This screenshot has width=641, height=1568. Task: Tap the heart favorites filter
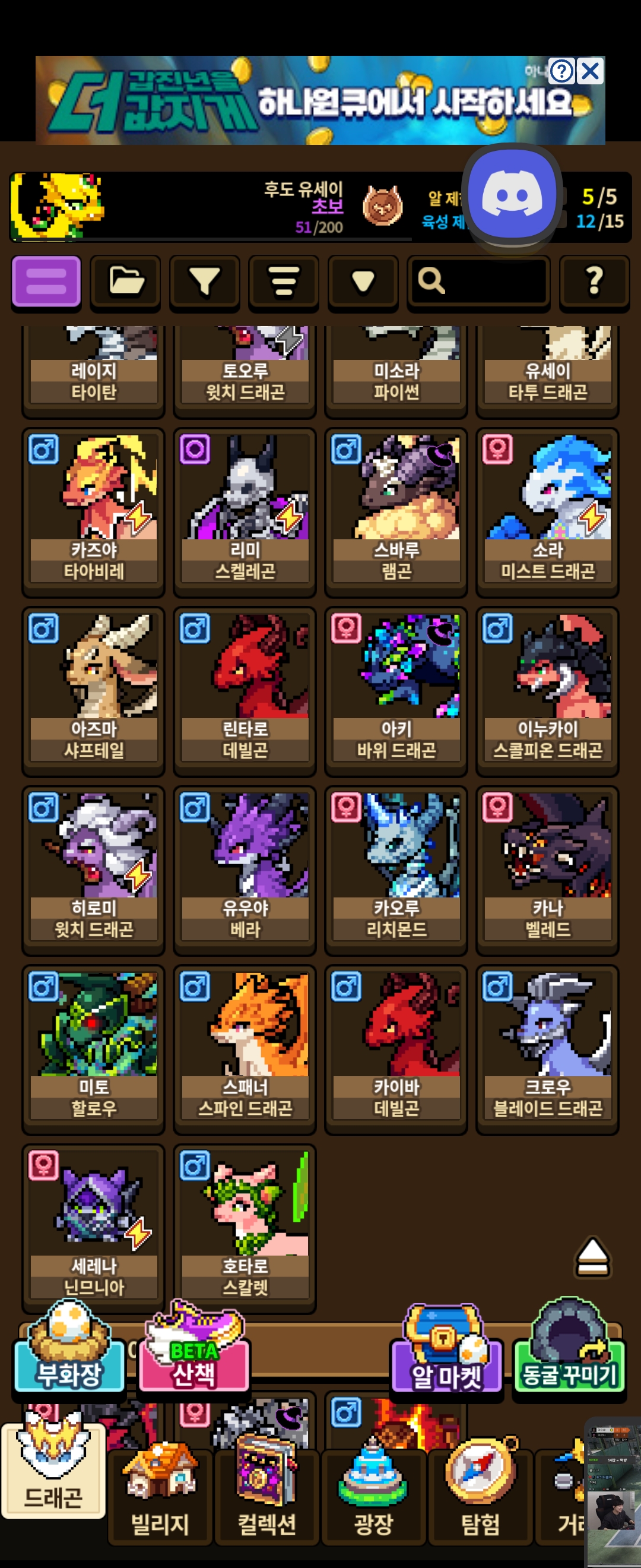[363, 281]
